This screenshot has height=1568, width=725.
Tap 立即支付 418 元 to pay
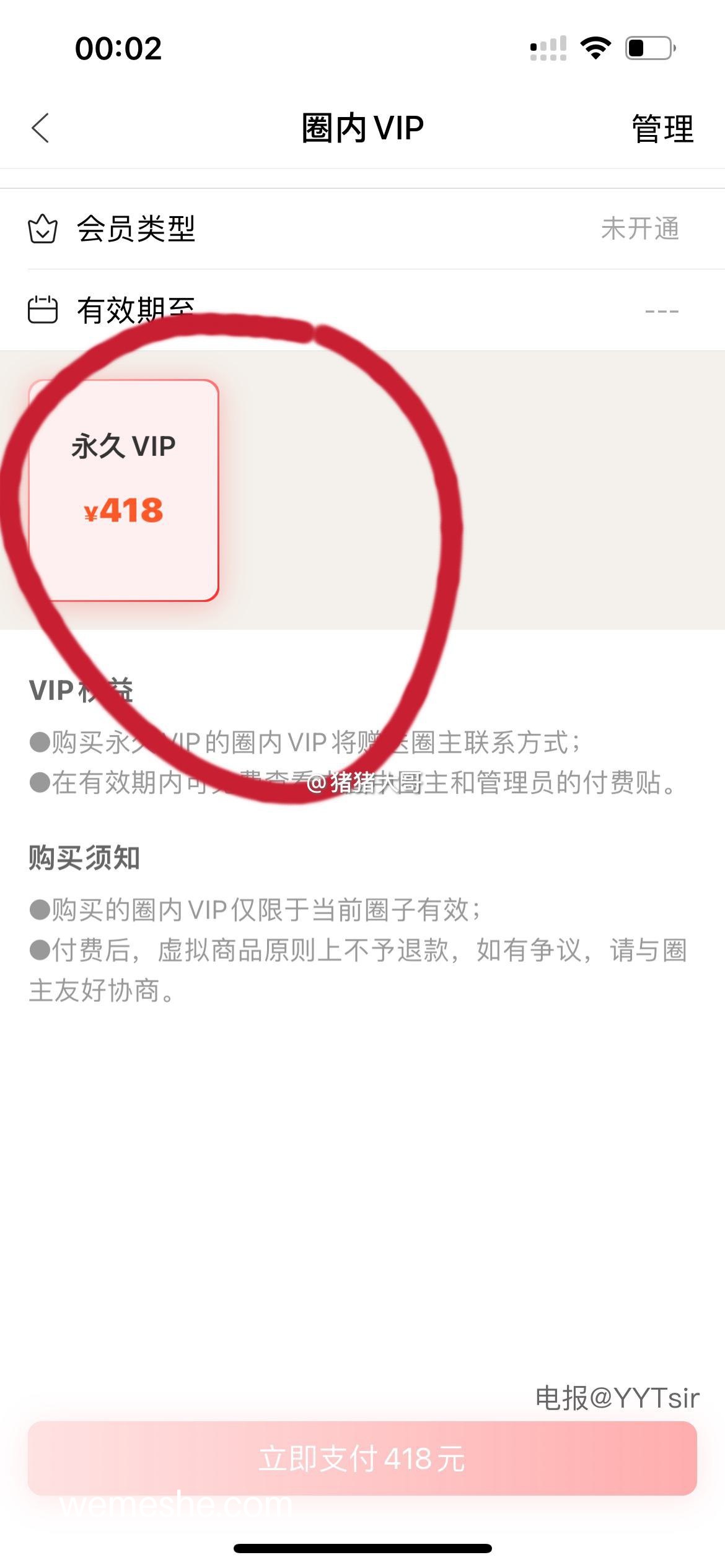(x=362, y=1458)
